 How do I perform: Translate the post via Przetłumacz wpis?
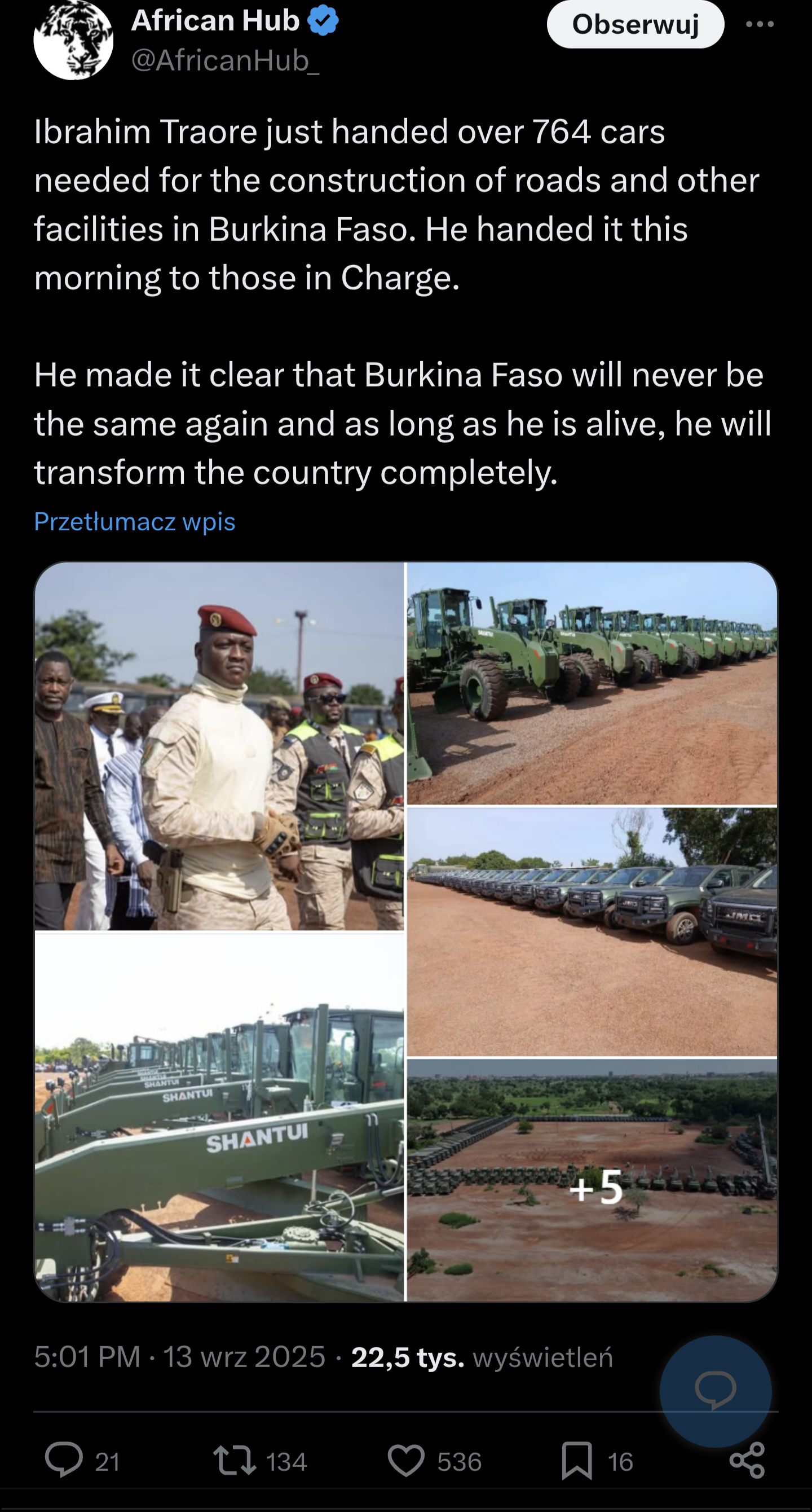[x=134, y=521]
